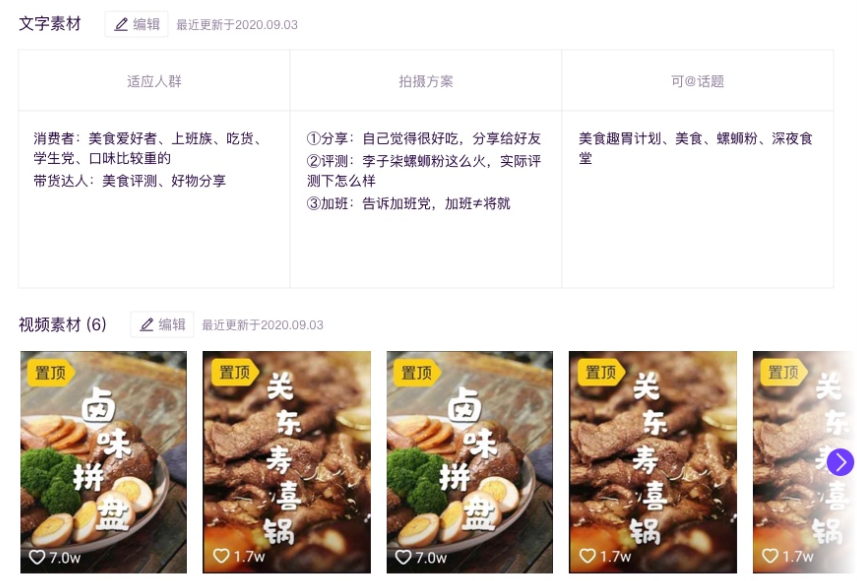
Task: Show next videos with the arrow button
Action: (840, 461)
